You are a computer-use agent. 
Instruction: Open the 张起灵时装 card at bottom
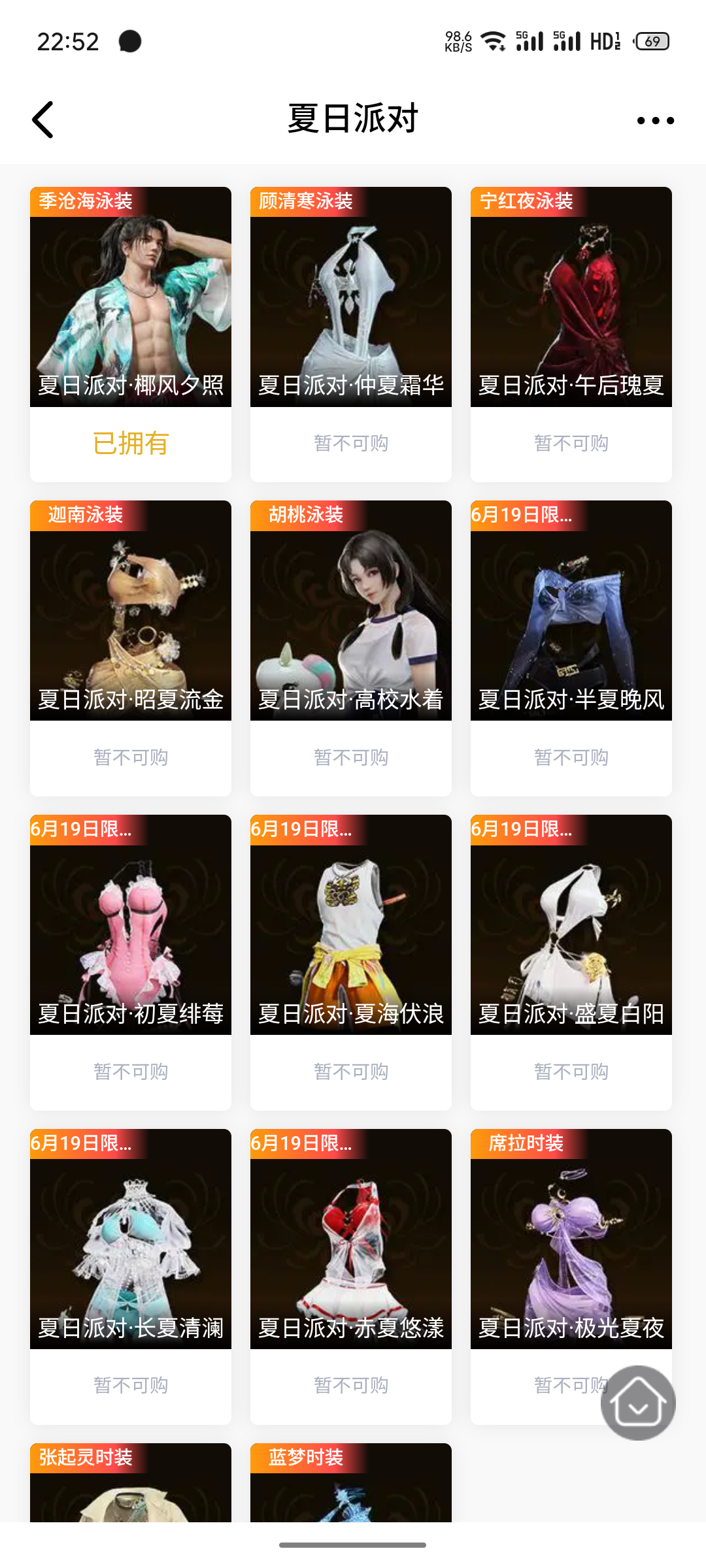[130, 1503]
